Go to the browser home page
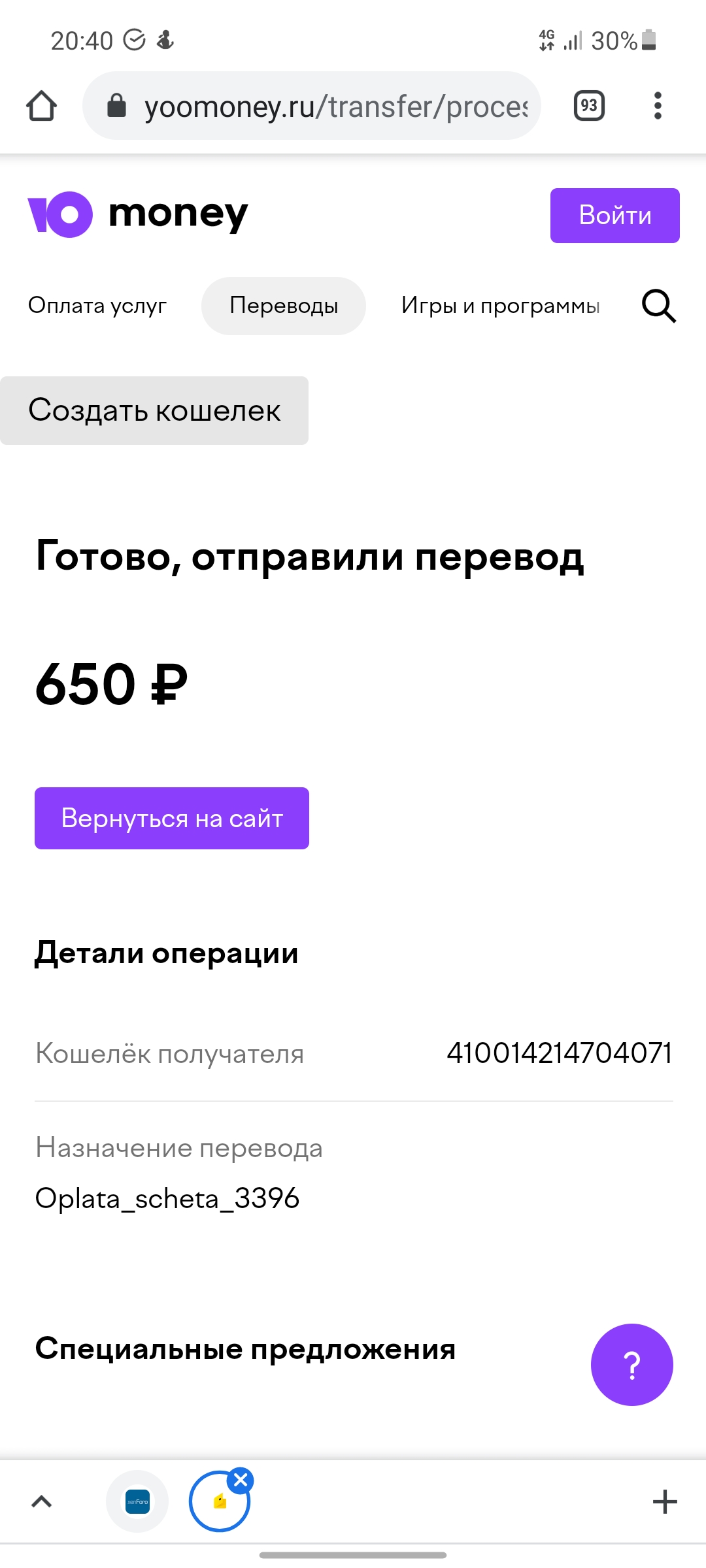Screen dimensions: 706x1568 (41, 106)
